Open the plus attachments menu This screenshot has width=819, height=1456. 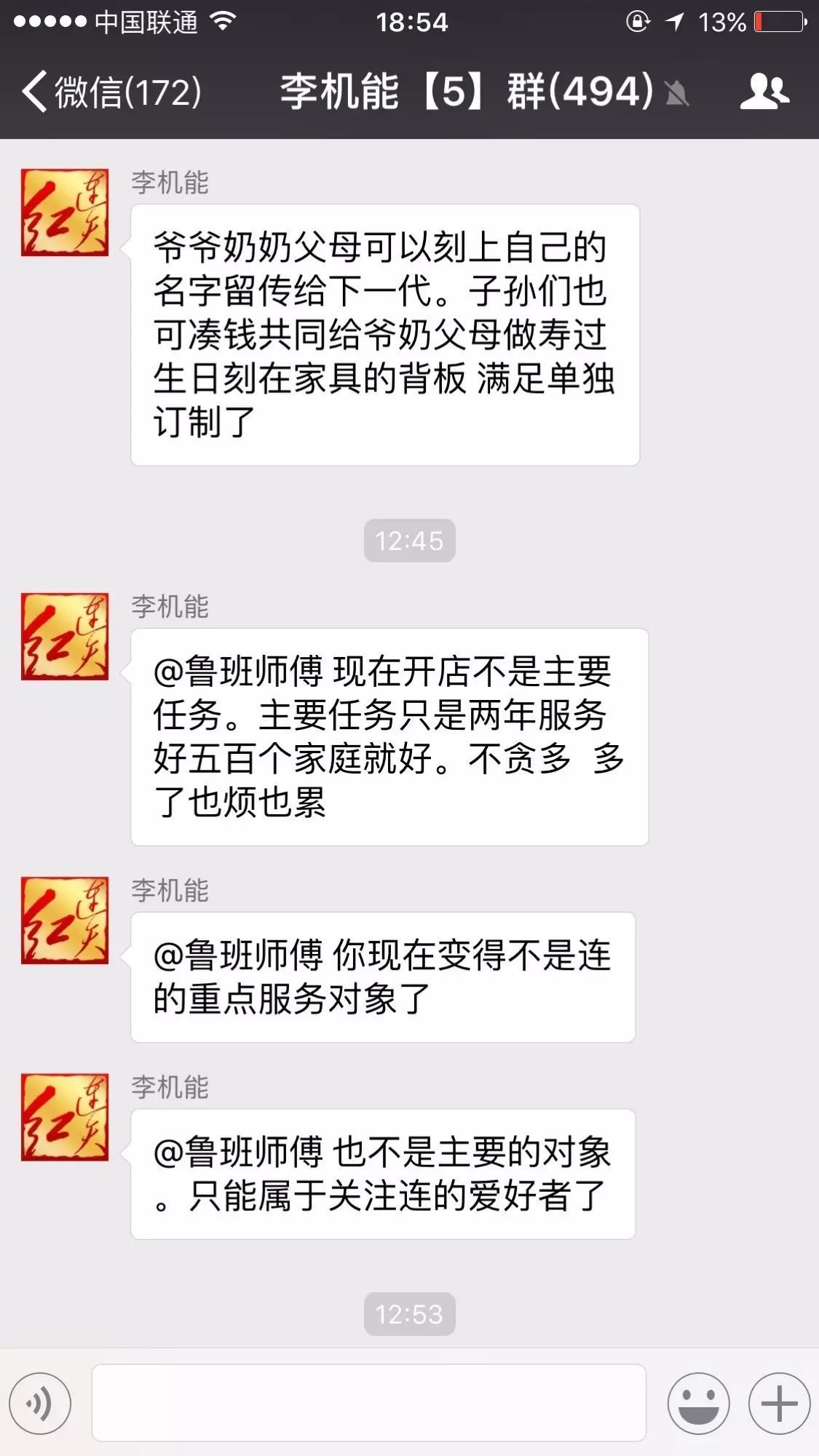click(x=779, y=1404)
